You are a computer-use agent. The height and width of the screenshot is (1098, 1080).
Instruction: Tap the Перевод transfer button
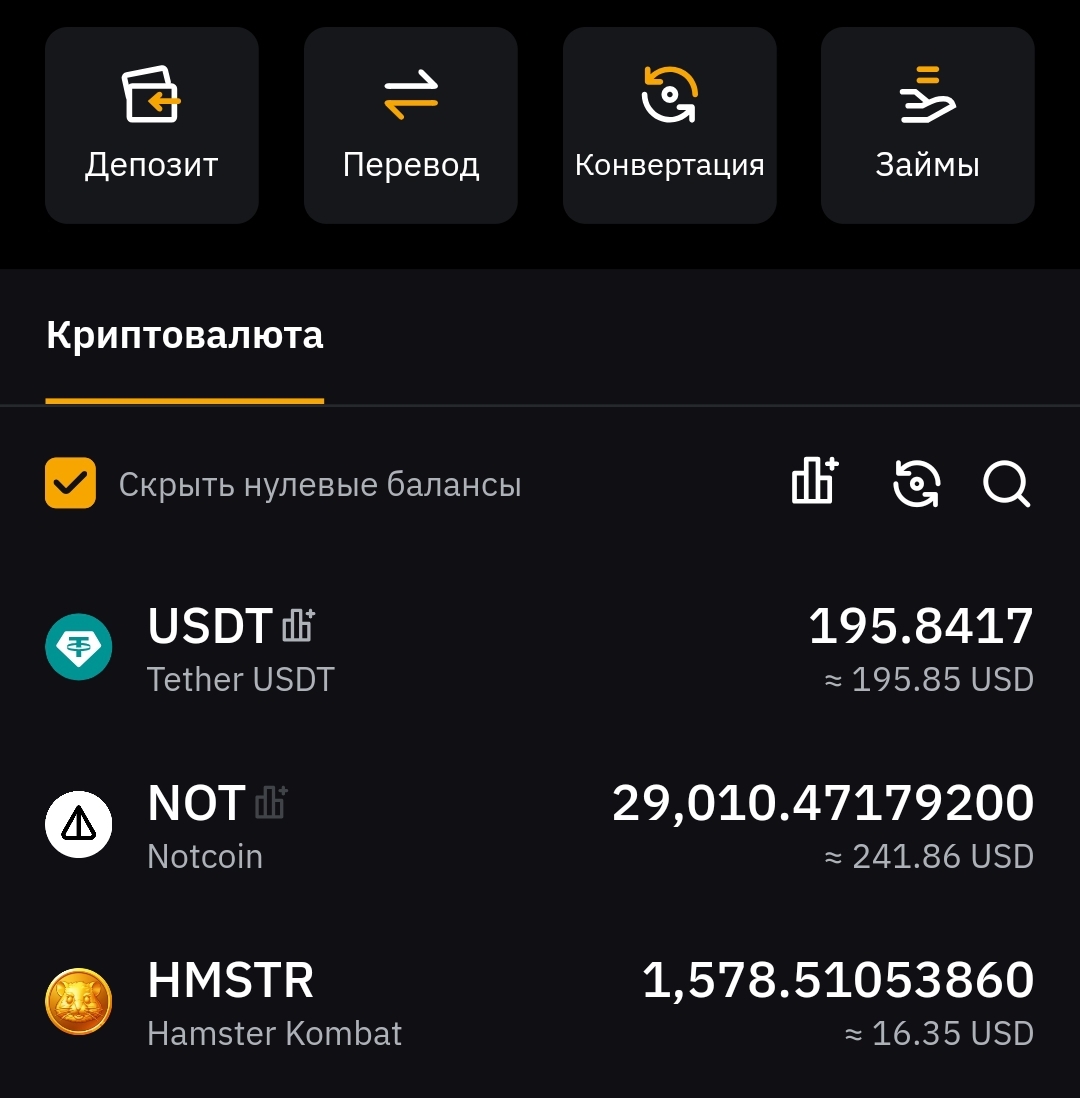[x=411, y=125]
